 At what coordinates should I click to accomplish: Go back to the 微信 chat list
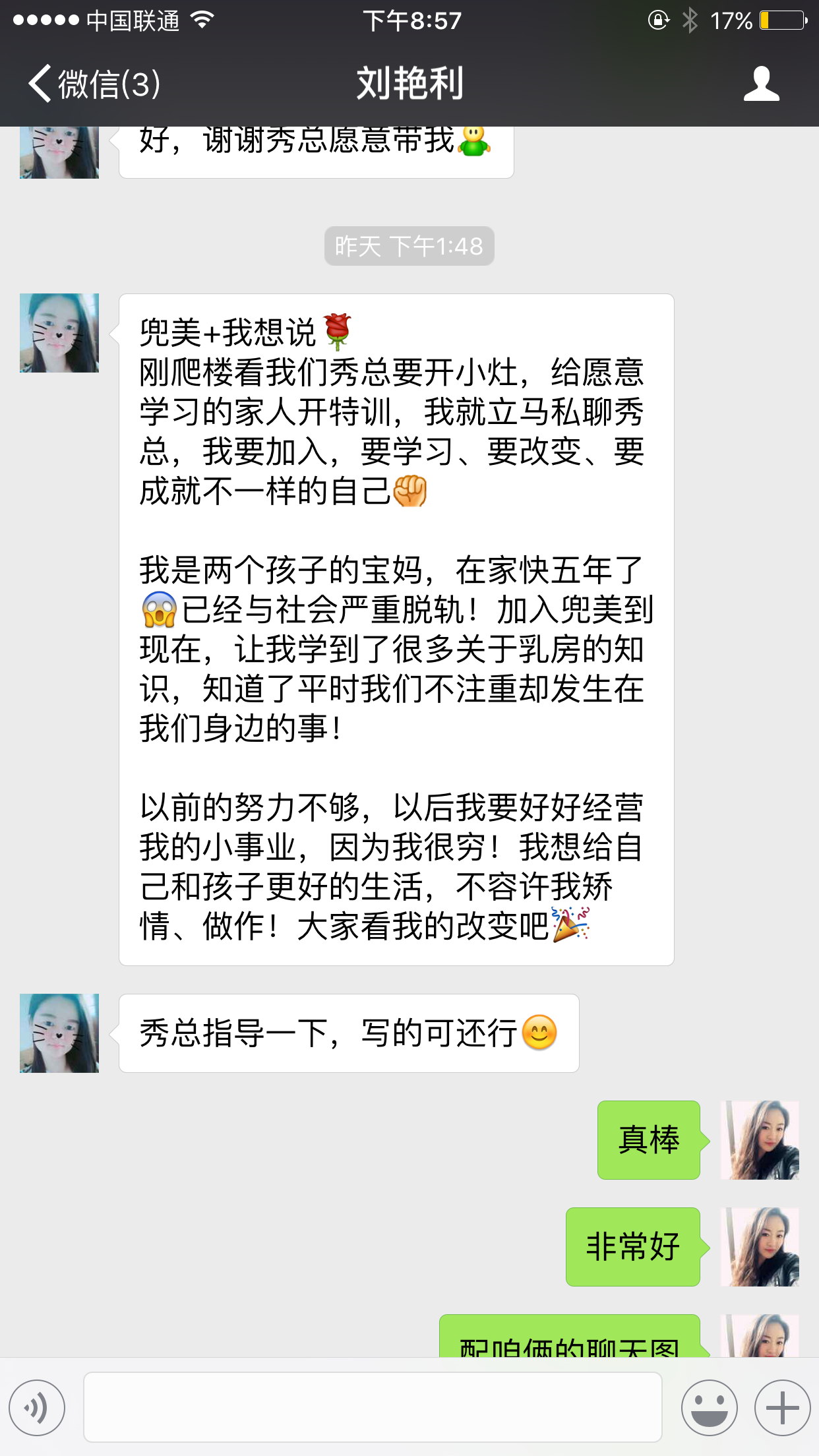pos(92,84)
